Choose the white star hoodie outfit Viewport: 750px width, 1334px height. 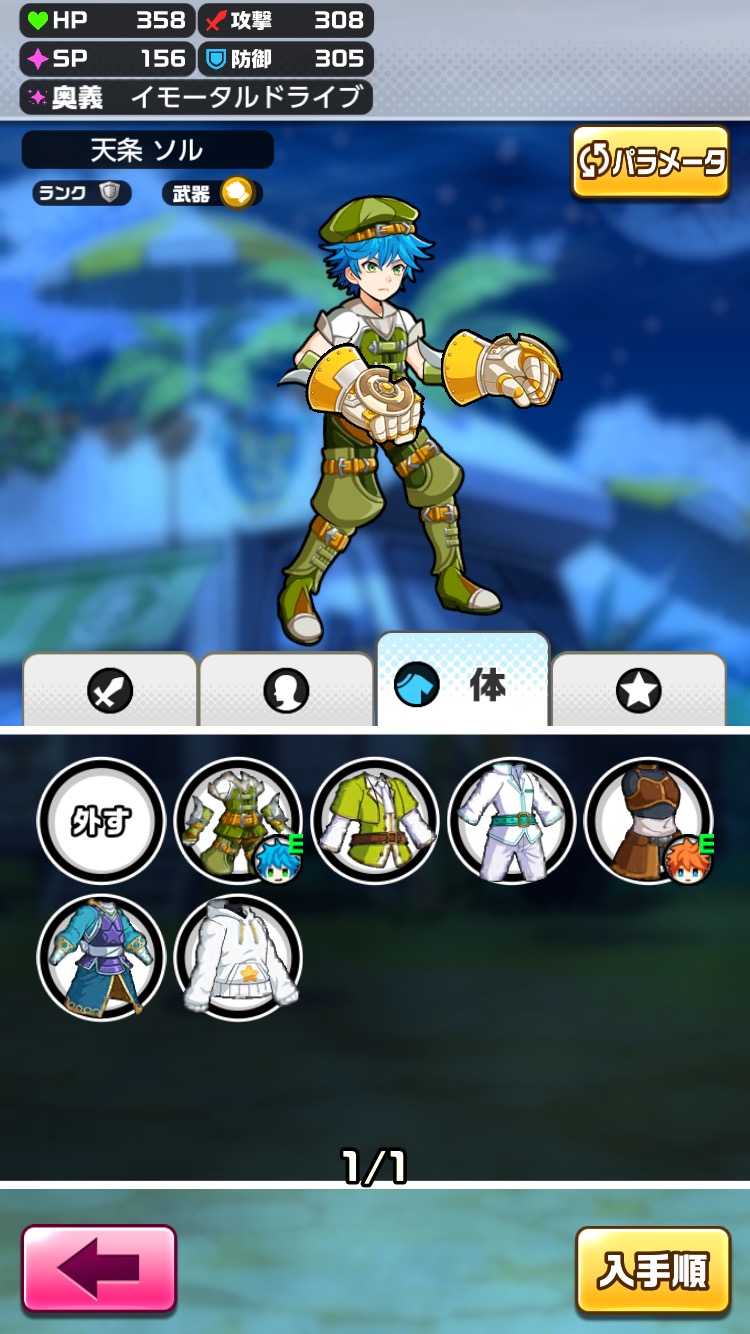[x=237, y=957]
